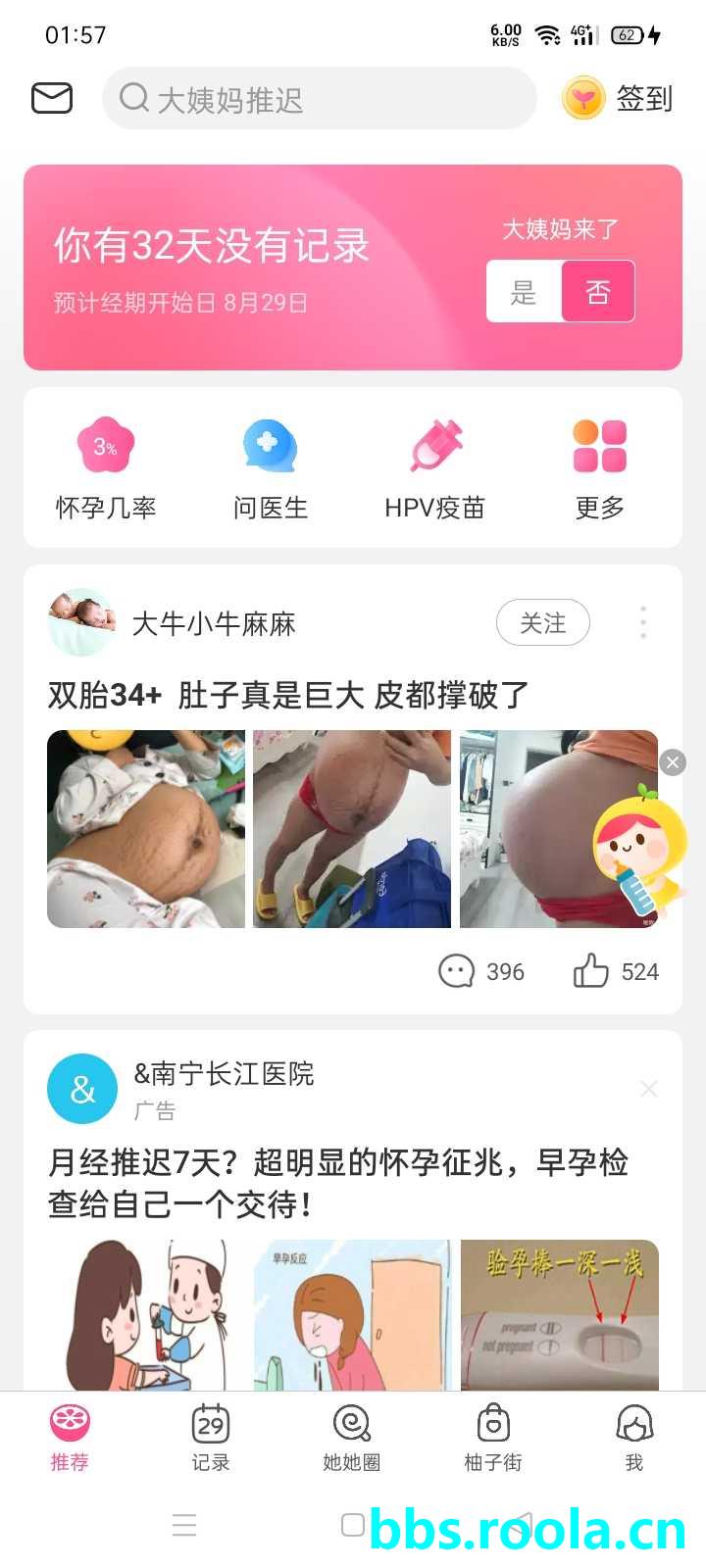
Task: Switch to the 记录 tab
Action: tap(211, 1437)
